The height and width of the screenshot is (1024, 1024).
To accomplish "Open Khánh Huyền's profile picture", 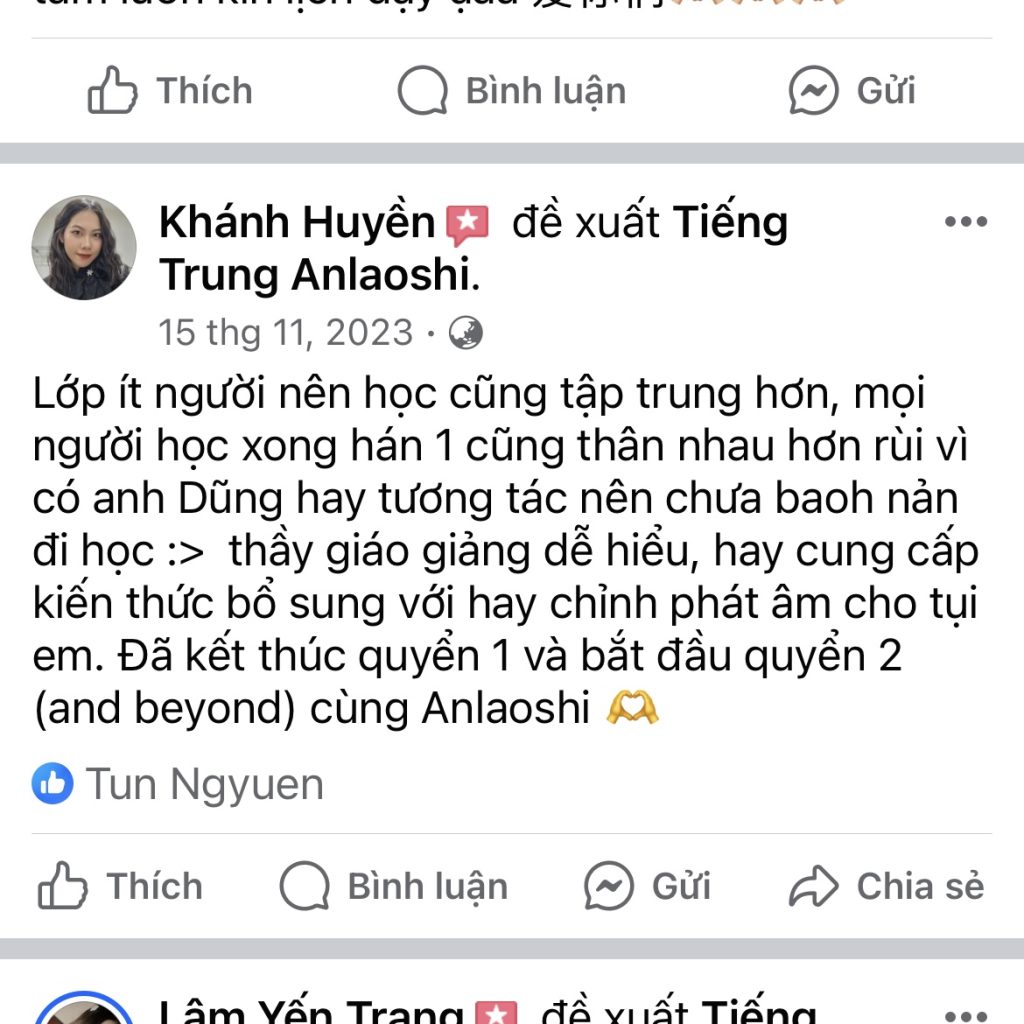I will (x=84, y=247).
